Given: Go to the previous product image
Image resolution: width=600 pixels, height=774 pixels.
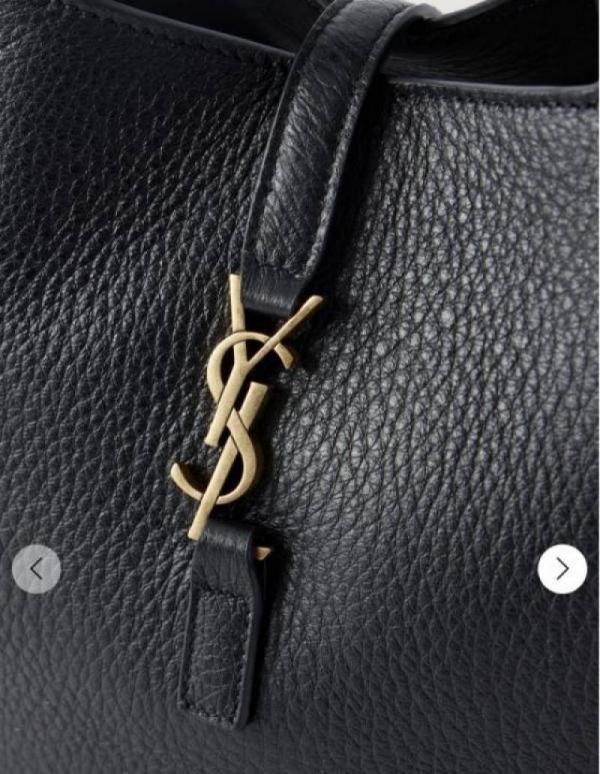Looking at the screenshot, I should (37, 569).
